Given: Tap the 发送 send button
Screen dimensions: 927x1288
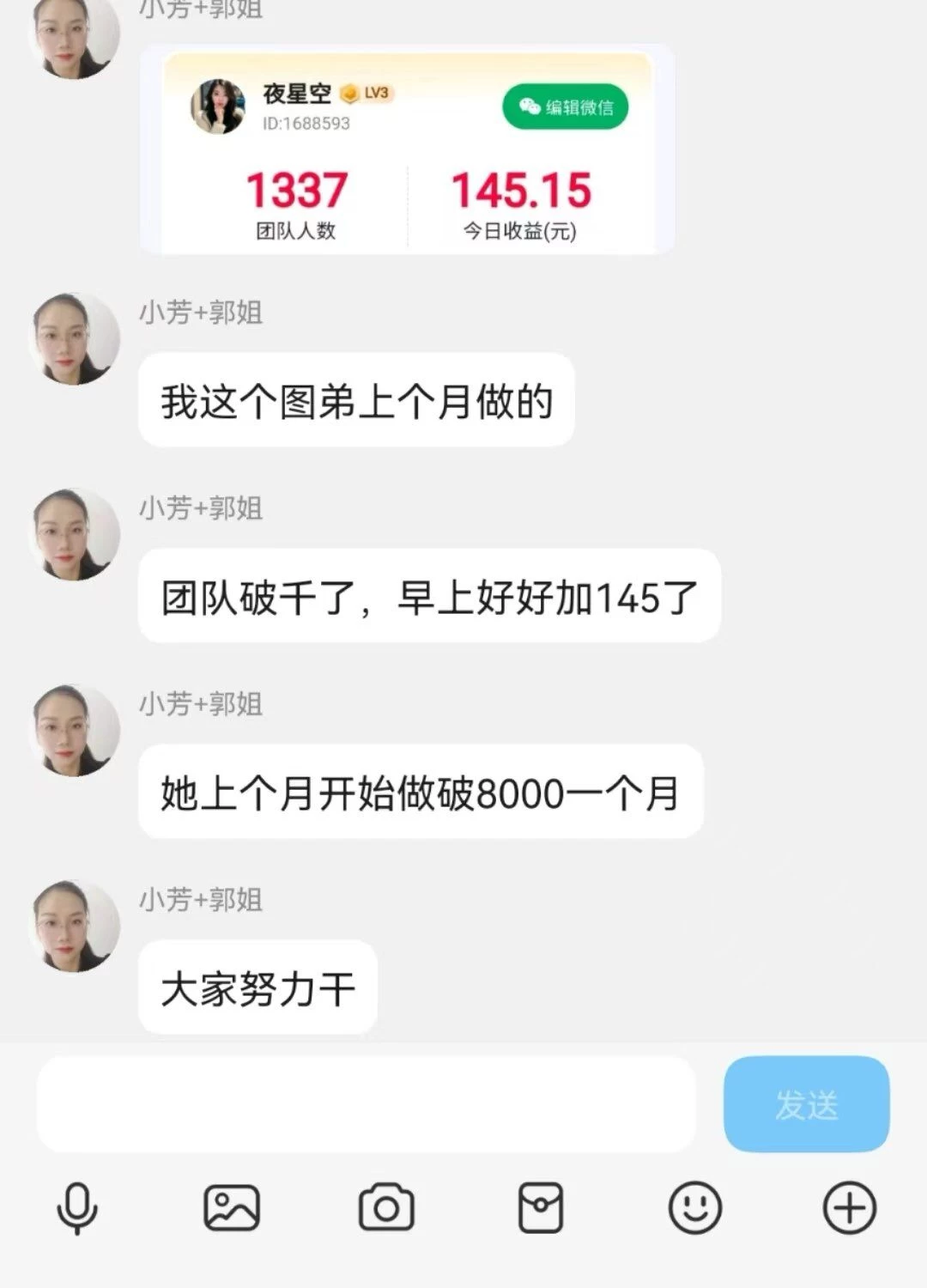Looking at the screenshot, I should coord(806,1104).
